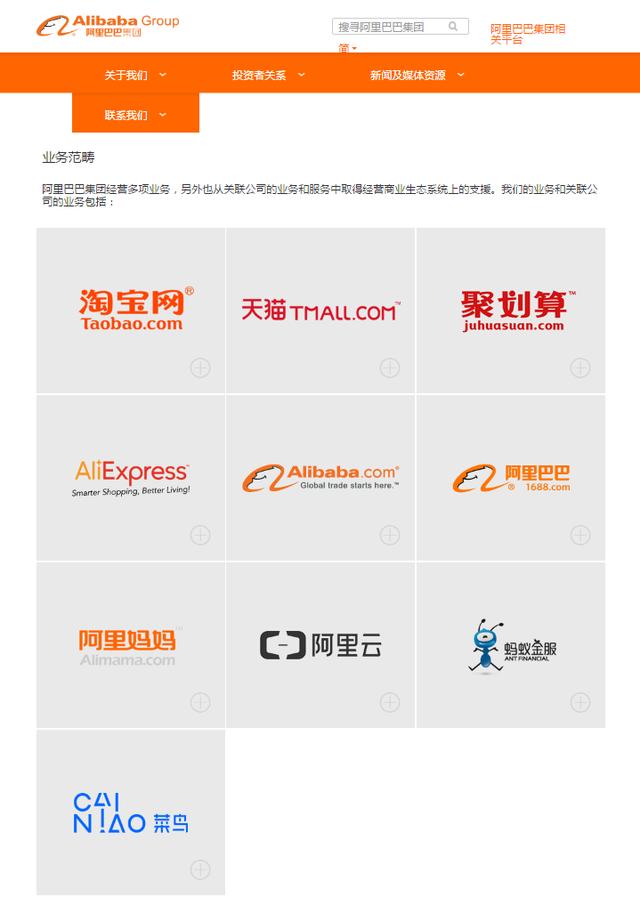The height and width of the screenshot is (913, 640).
Task: Open the 阿里云 tile
Action: click(x=320, y=645)
